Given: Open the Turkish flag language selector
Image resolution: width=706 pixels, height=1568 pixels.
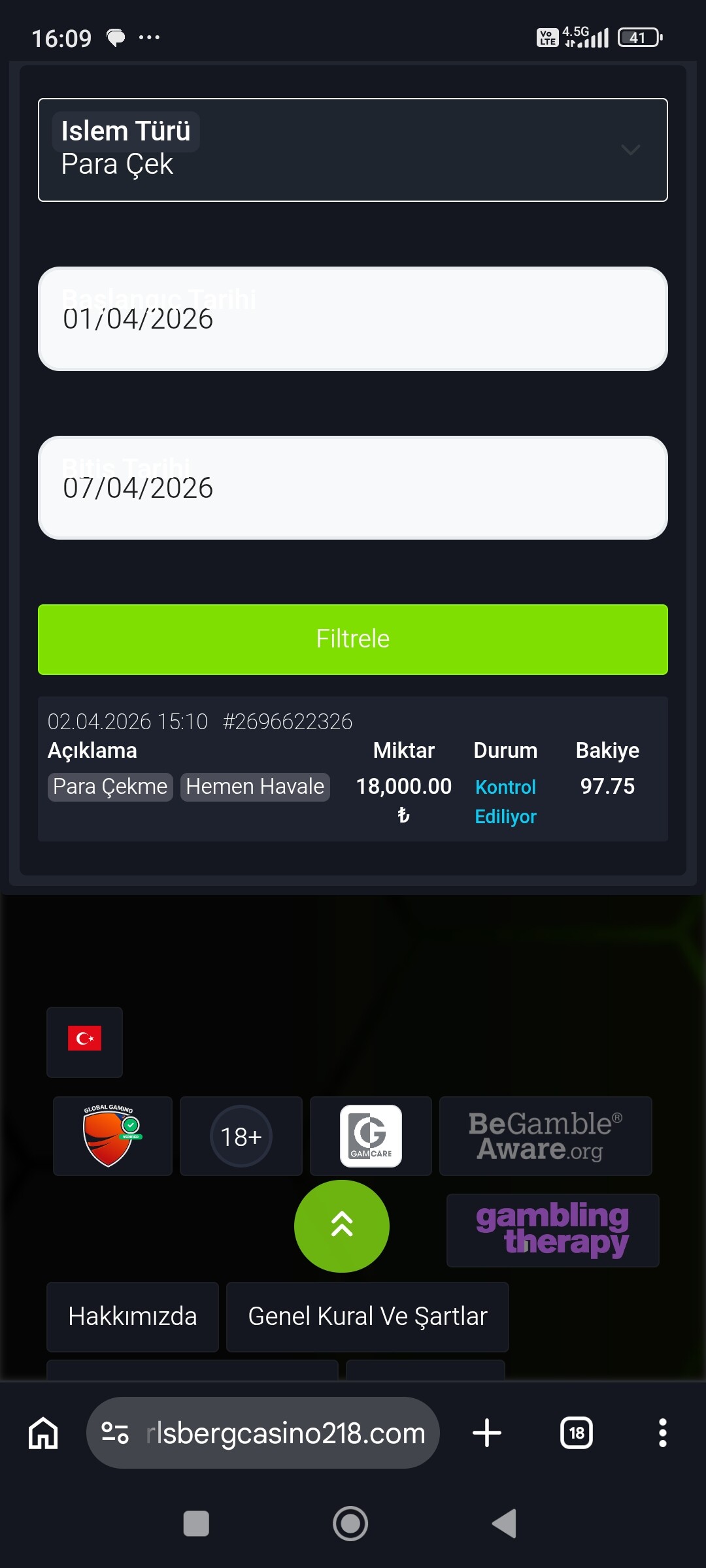Looking at the screenshot, I should point(84,1041).
